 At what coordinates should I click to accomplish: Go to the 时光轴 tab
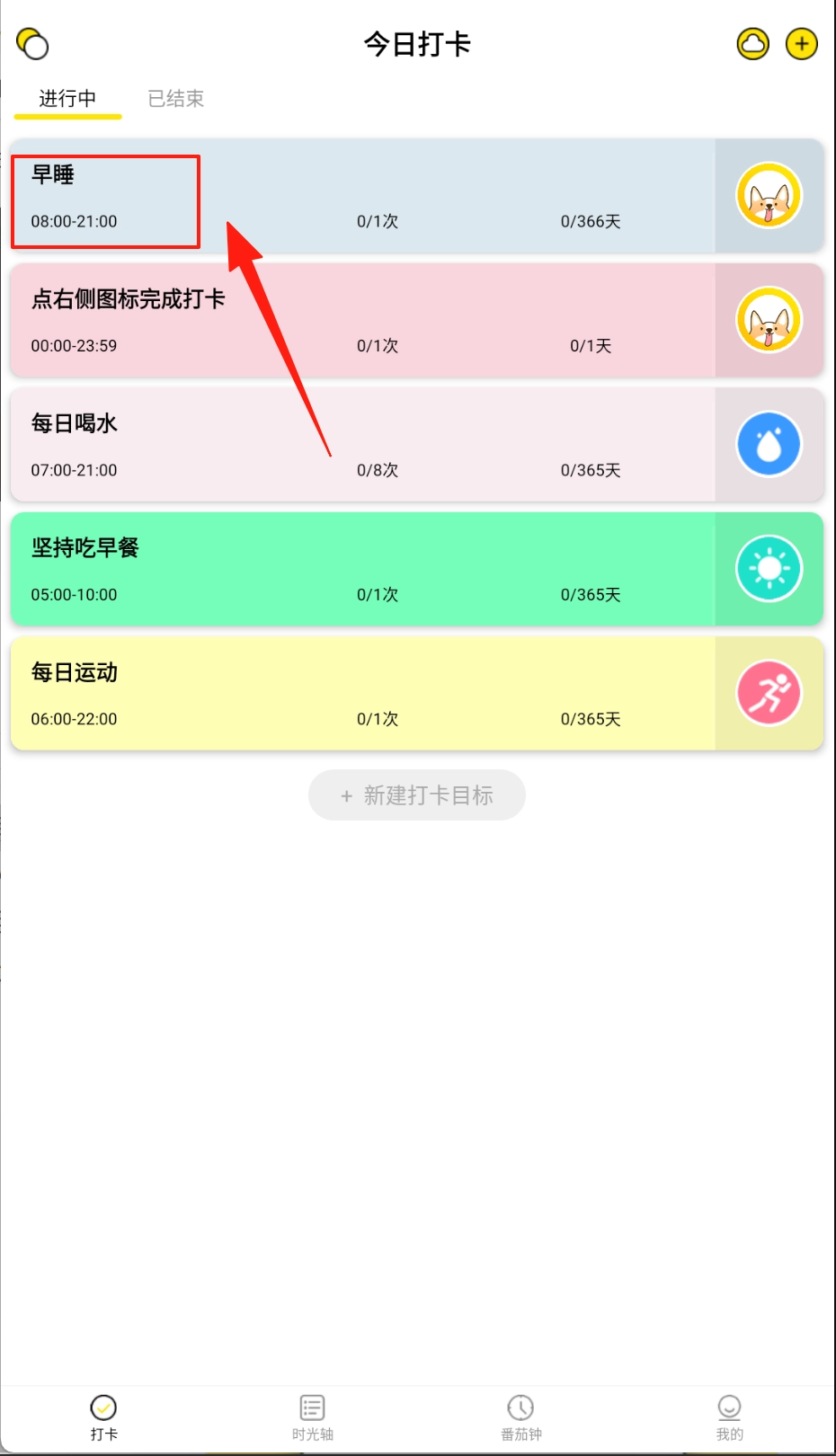(x=312, y=1417)
